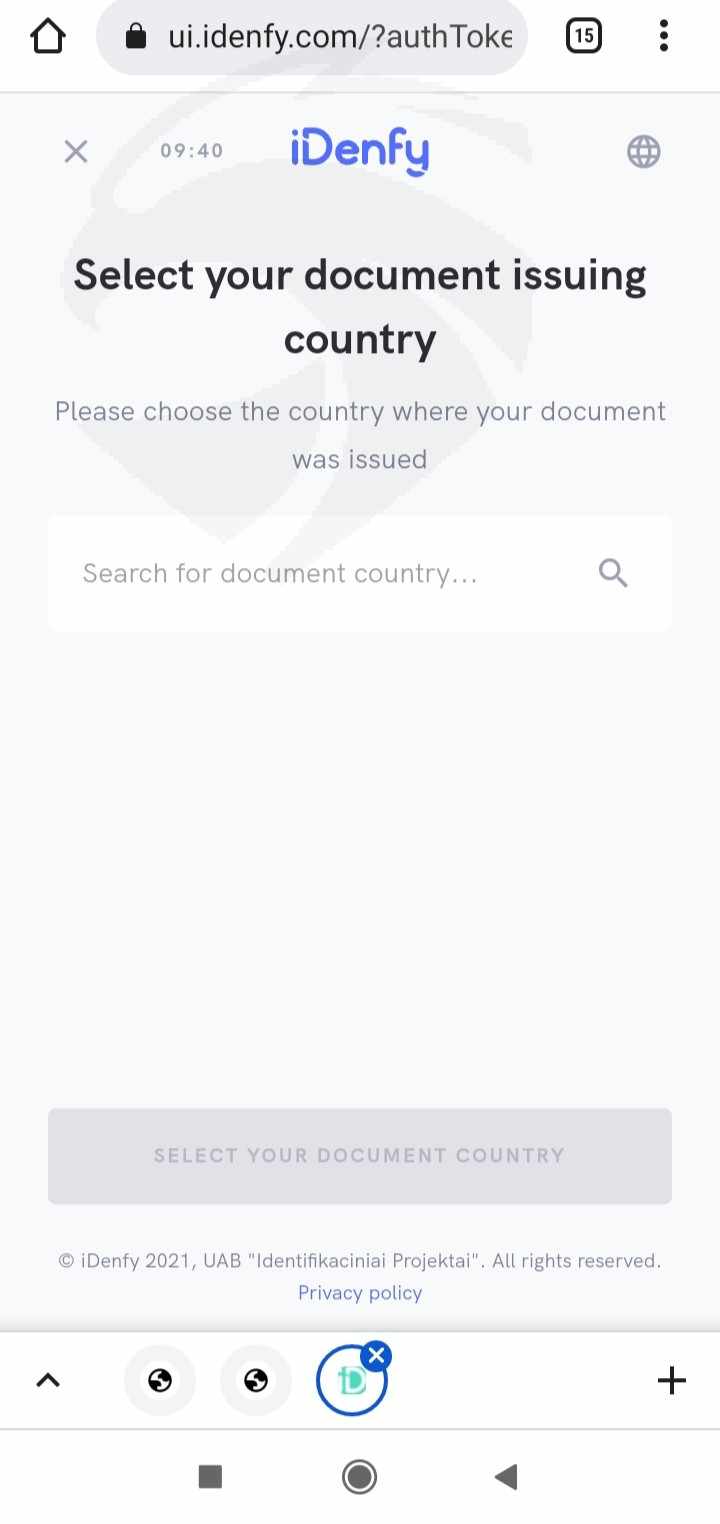This screenshot has height=1524, width=720.
Task: Go back using the system back triangle
Action: click(506, 1476)
